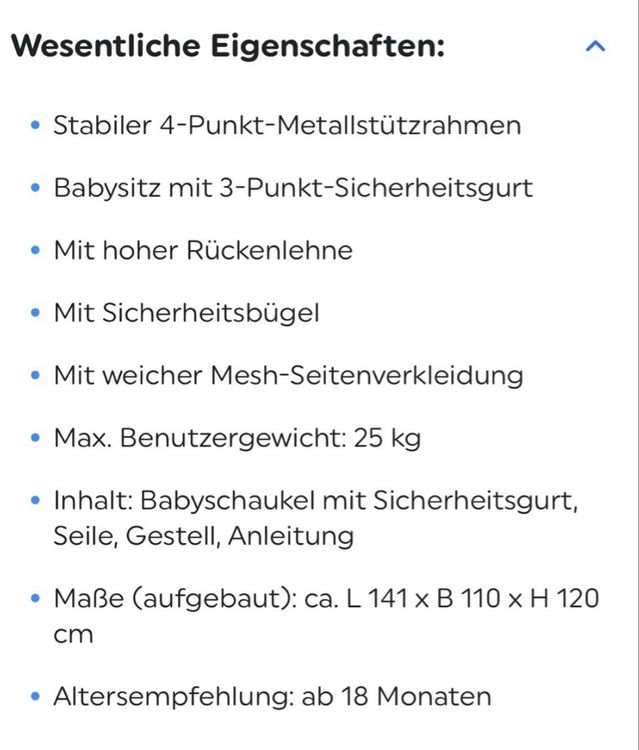Collapse the Wesentliche Eigenschaften section
639x750 pixels.
pyautogui.click(x=595, y=46)
